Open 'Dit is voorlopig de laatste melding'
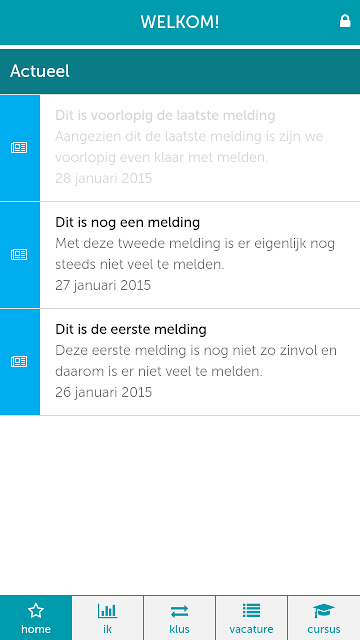The image size is (360, 640). 180,148
